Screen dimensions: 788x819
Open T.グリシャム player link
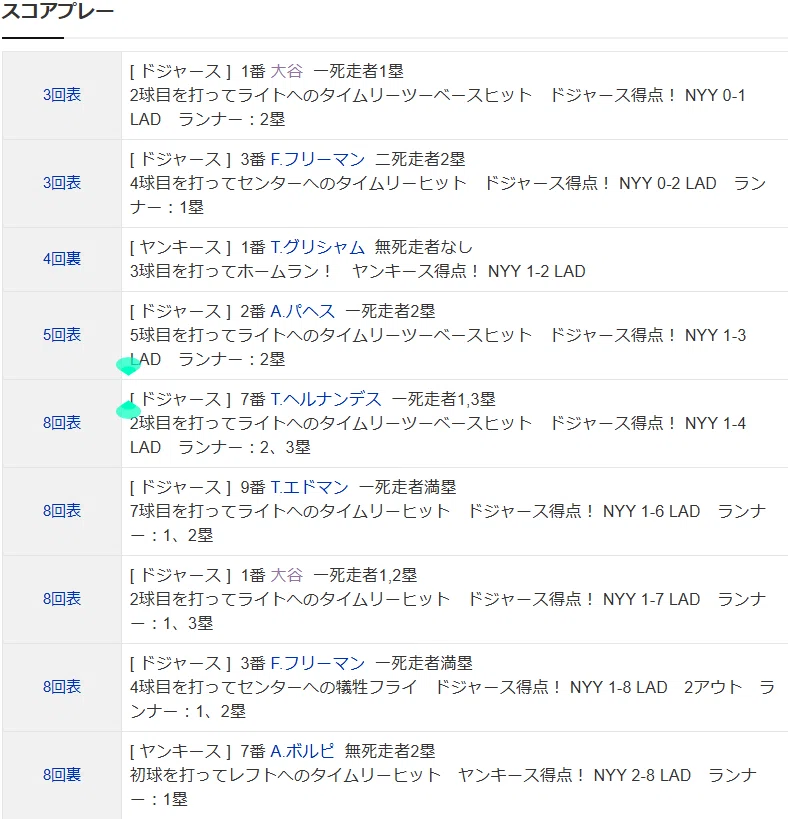point(317,247)
